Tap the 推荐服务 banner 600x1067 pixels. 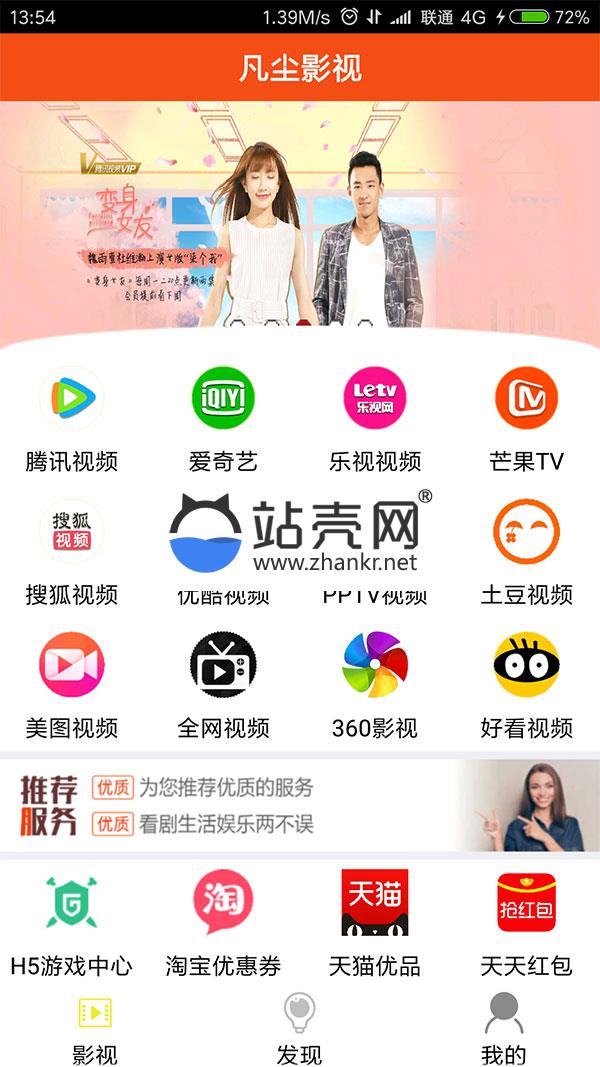pyautogui.click(x=300, y=805)
